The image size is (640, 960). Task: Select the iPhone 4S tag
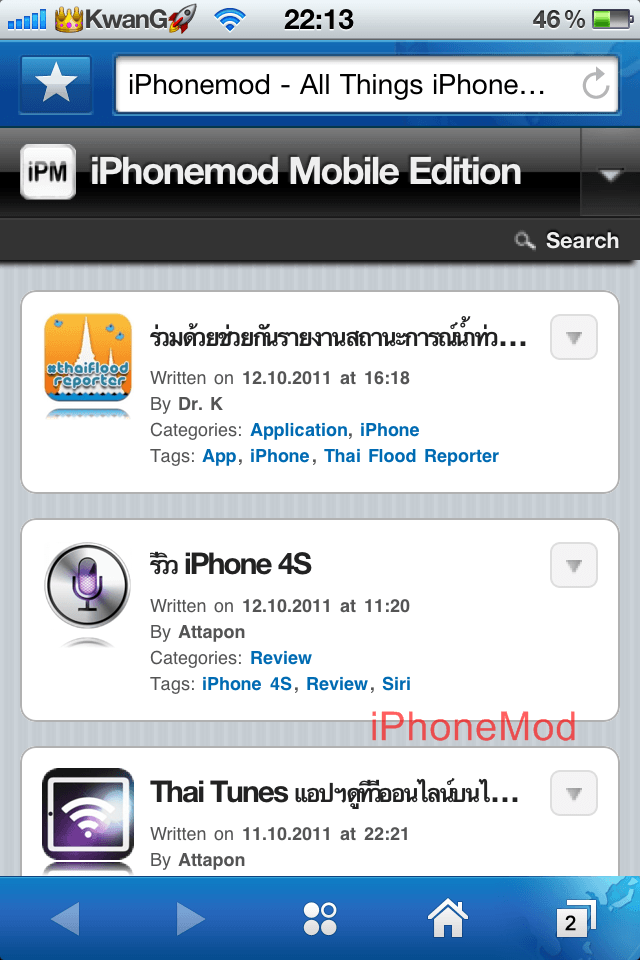click(247, 684)
